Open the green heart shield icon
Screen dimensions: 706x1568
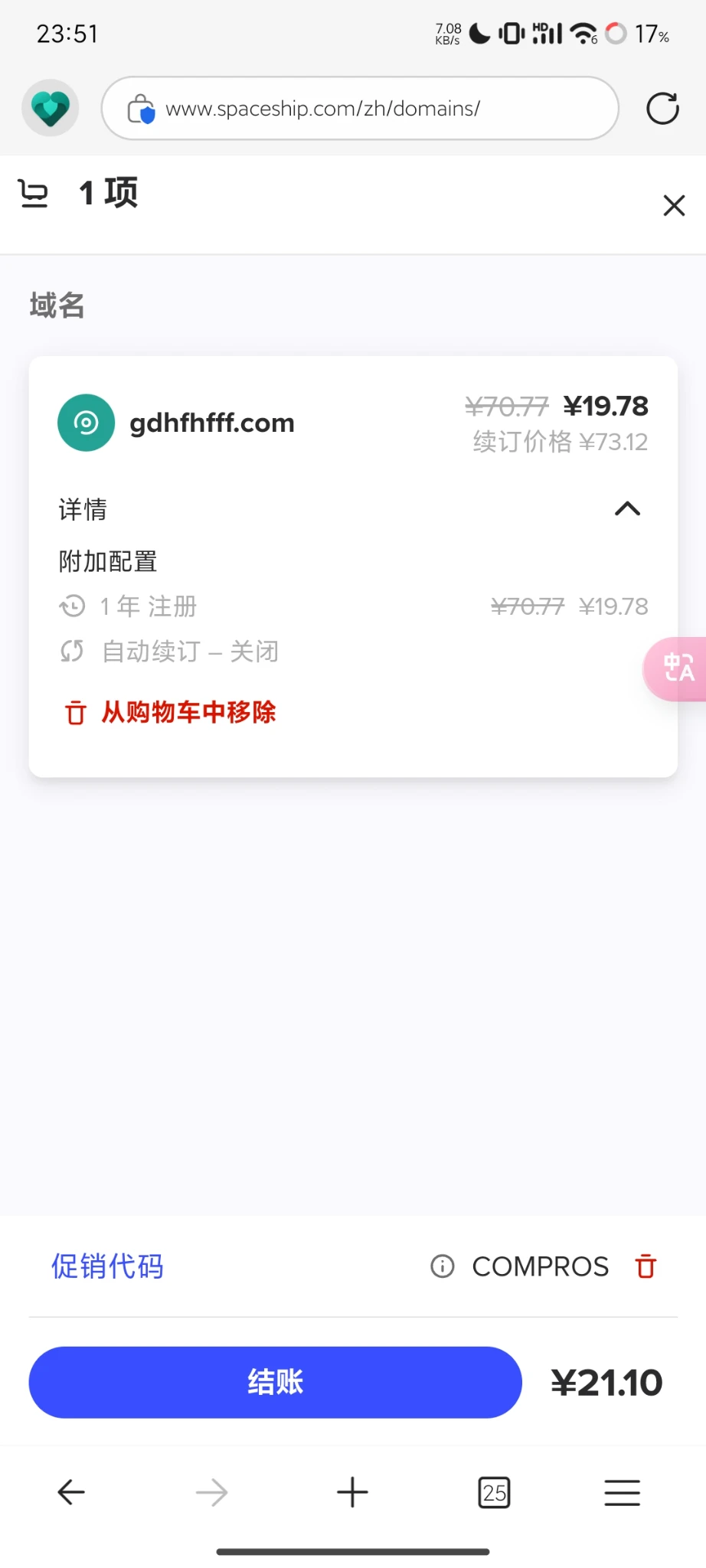tap(51, 108)
